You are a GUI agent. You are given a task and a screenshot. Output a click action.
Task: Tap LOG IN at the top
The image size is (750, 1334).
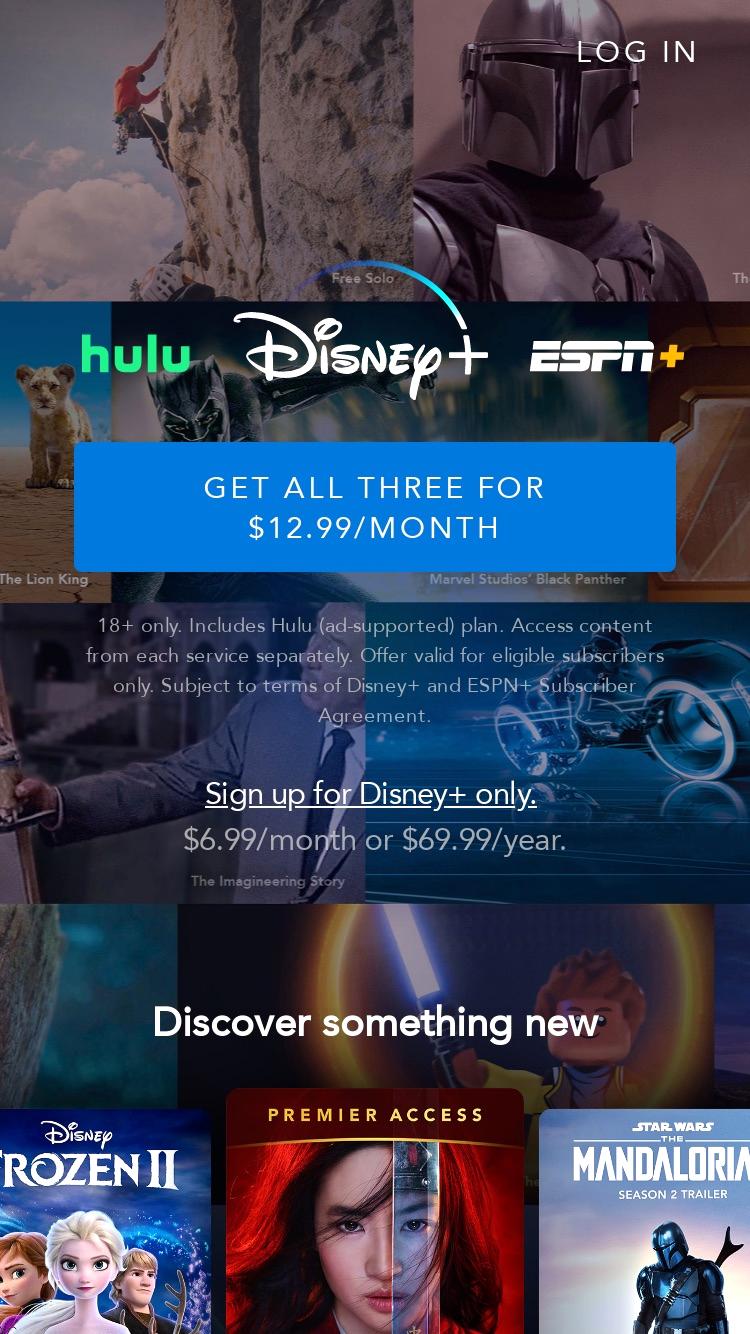point(636,52)
